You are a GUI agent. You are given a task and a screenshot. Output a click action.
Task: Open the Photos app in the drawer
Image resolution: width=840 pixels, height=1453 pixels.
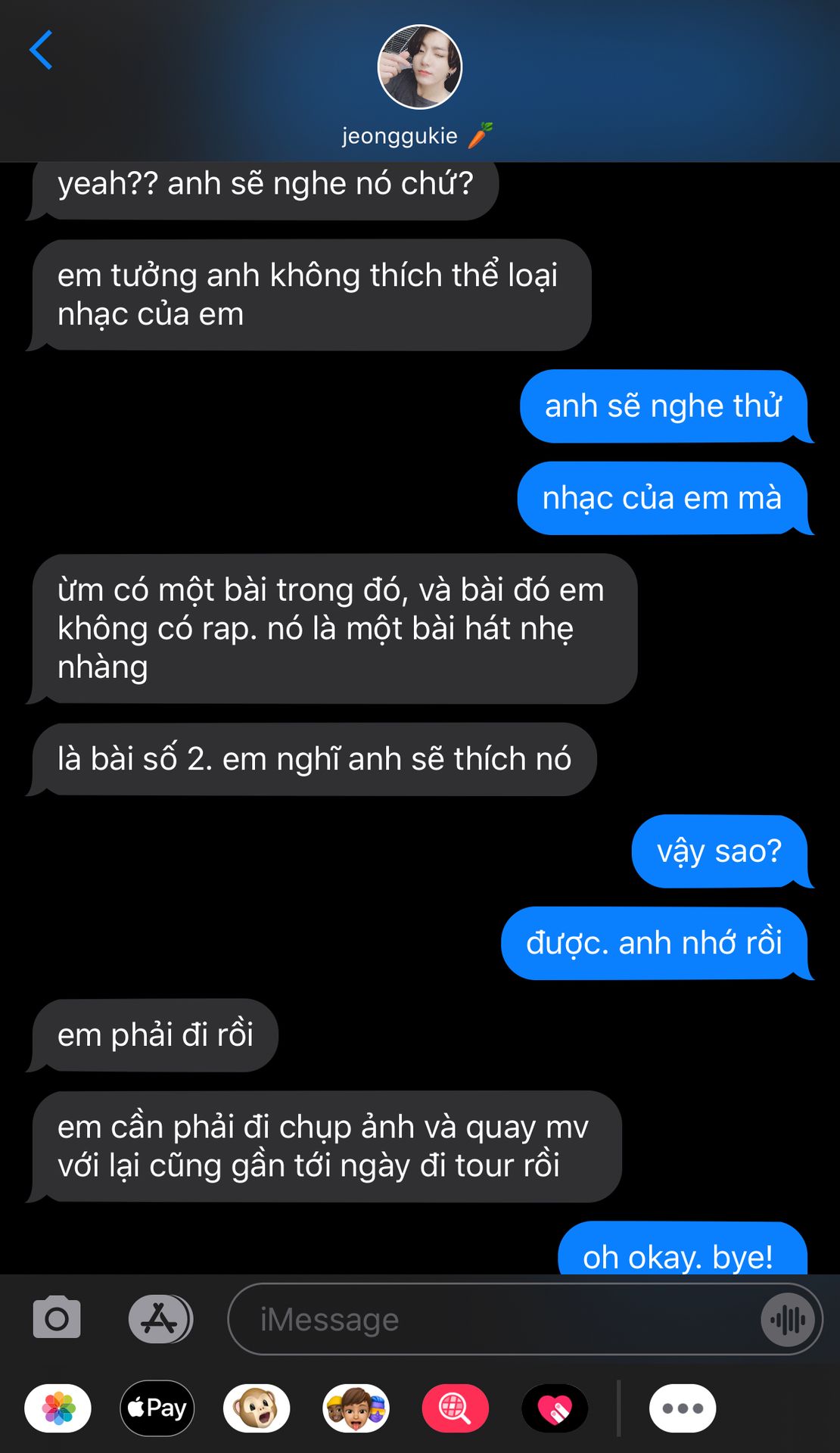(58, 1408)
